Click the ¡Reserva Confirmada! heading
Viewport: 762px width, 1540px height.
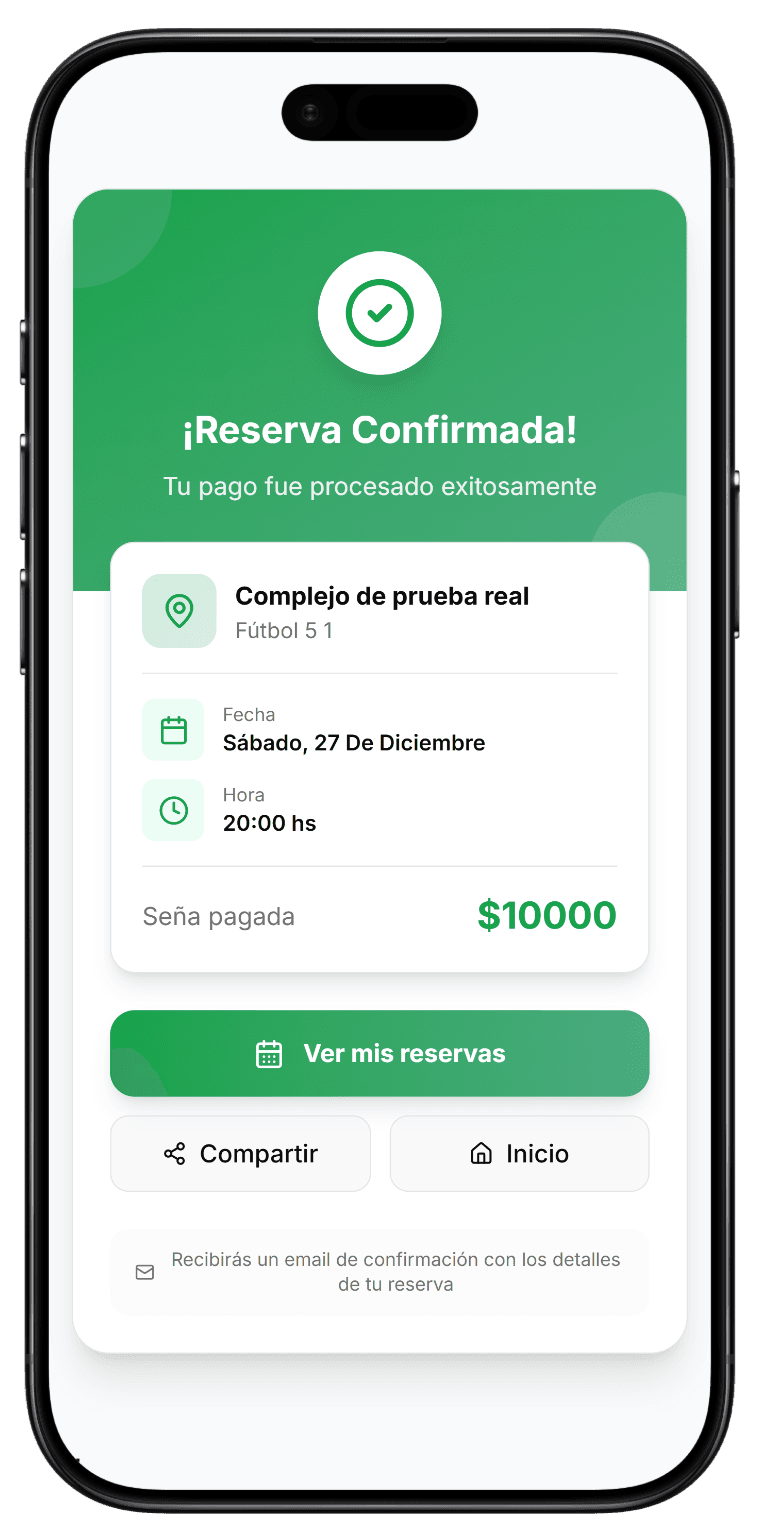pos(380,430)
